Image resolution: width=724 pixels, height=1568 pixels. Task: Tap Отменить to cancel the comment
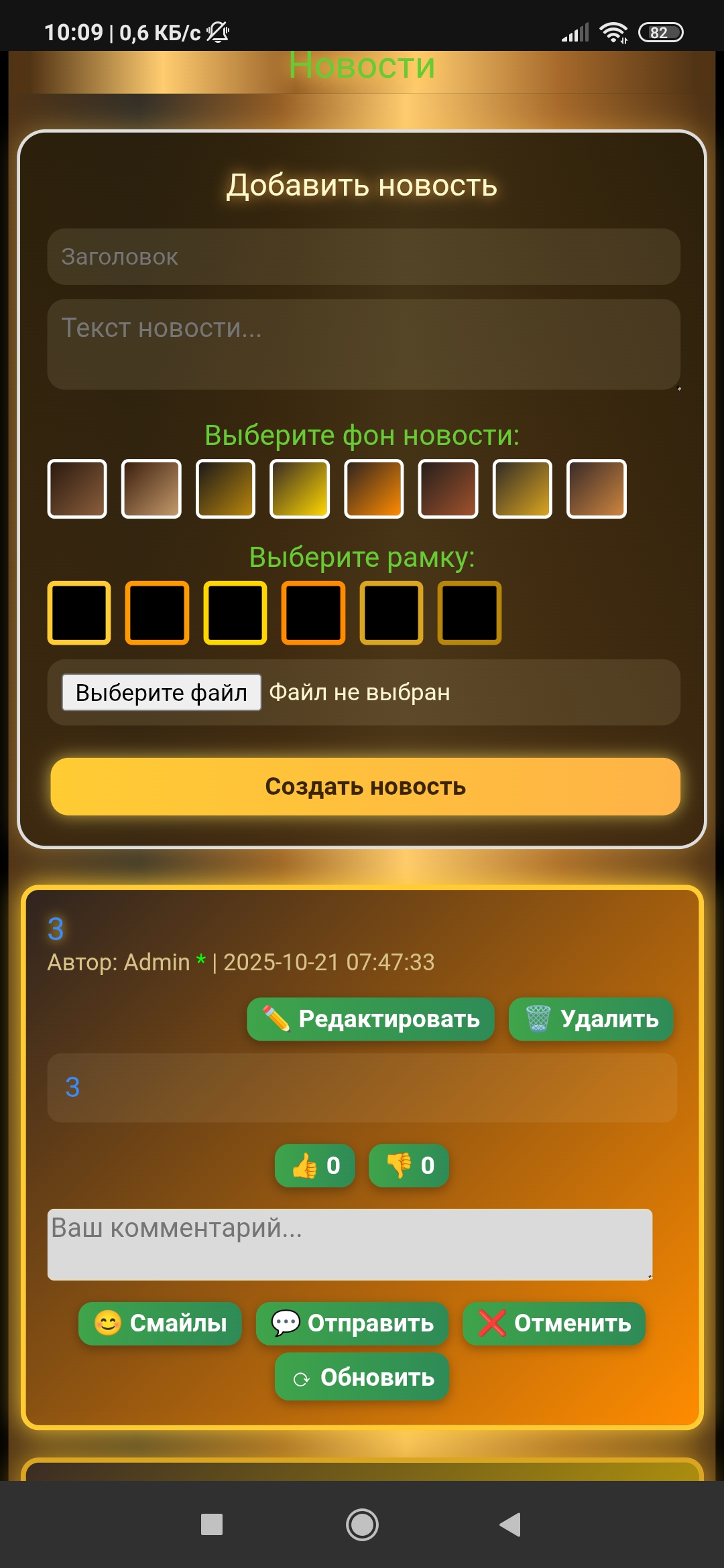click(554, 1323)
